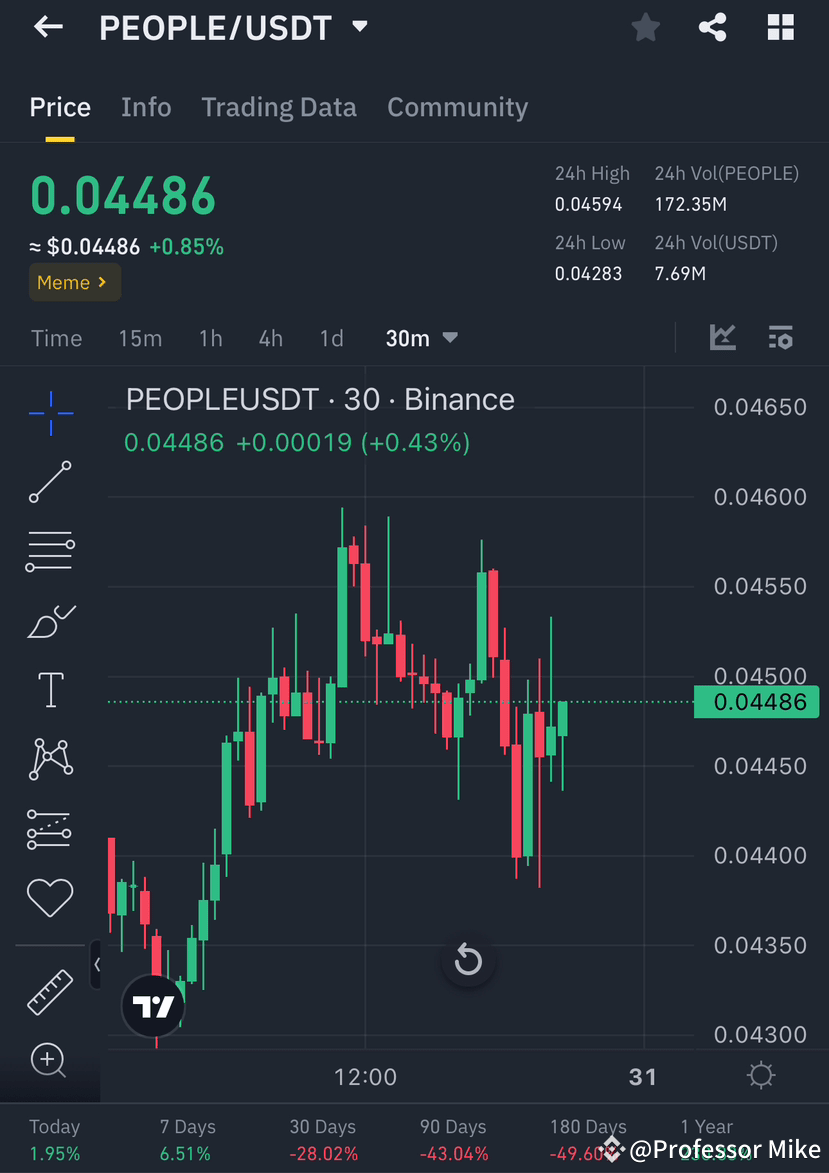Open the 30m interval dropdown
Image resolution: width=829 pixels, height=1173 pixels.
(420, 338)
